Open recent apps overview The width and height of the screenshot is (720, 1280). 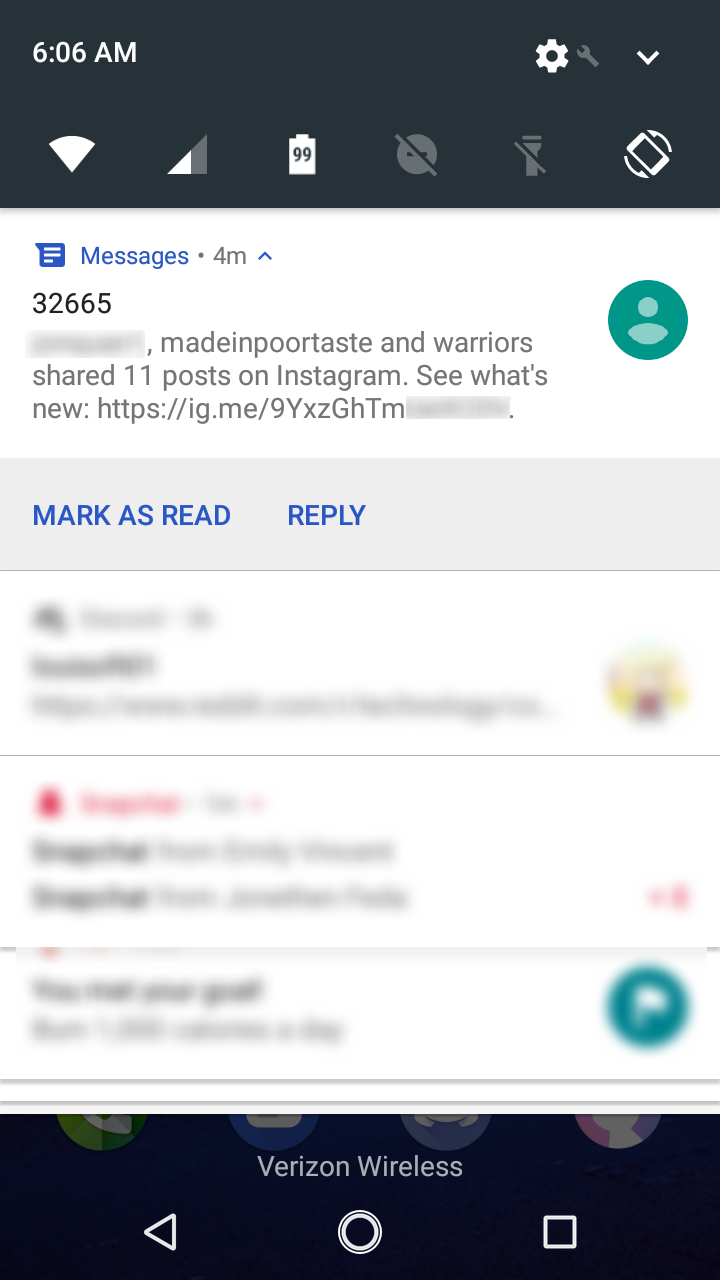point(559,1232)
